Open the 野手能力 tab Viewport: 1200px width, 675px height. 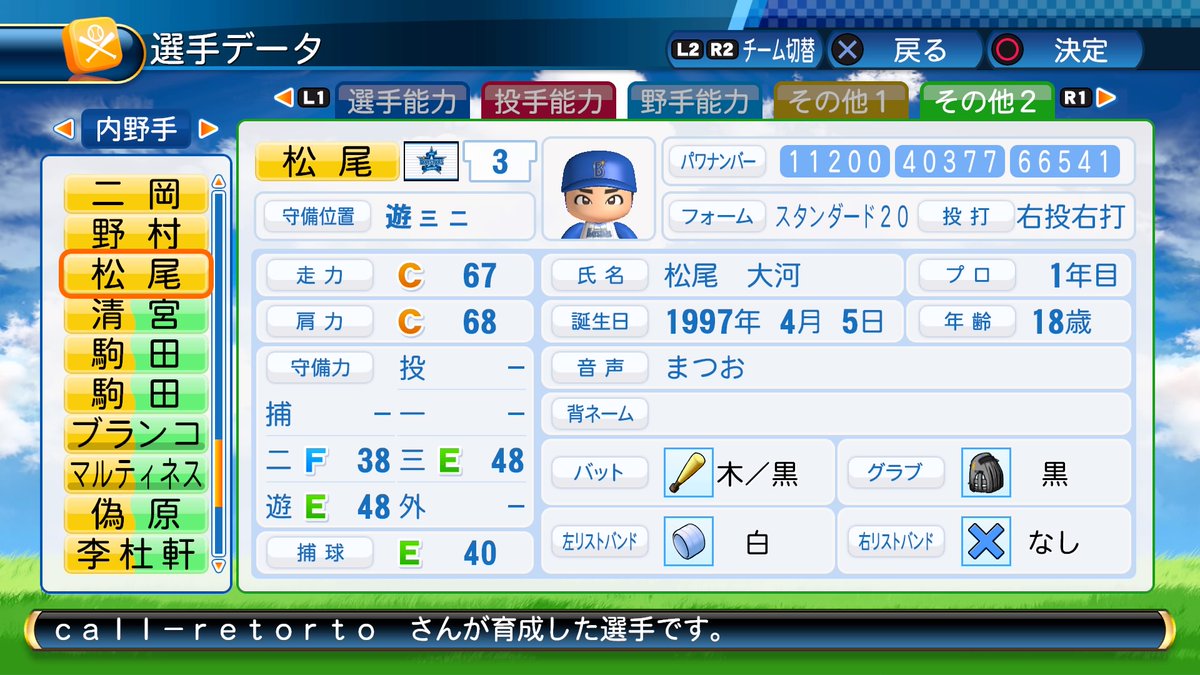694,101
